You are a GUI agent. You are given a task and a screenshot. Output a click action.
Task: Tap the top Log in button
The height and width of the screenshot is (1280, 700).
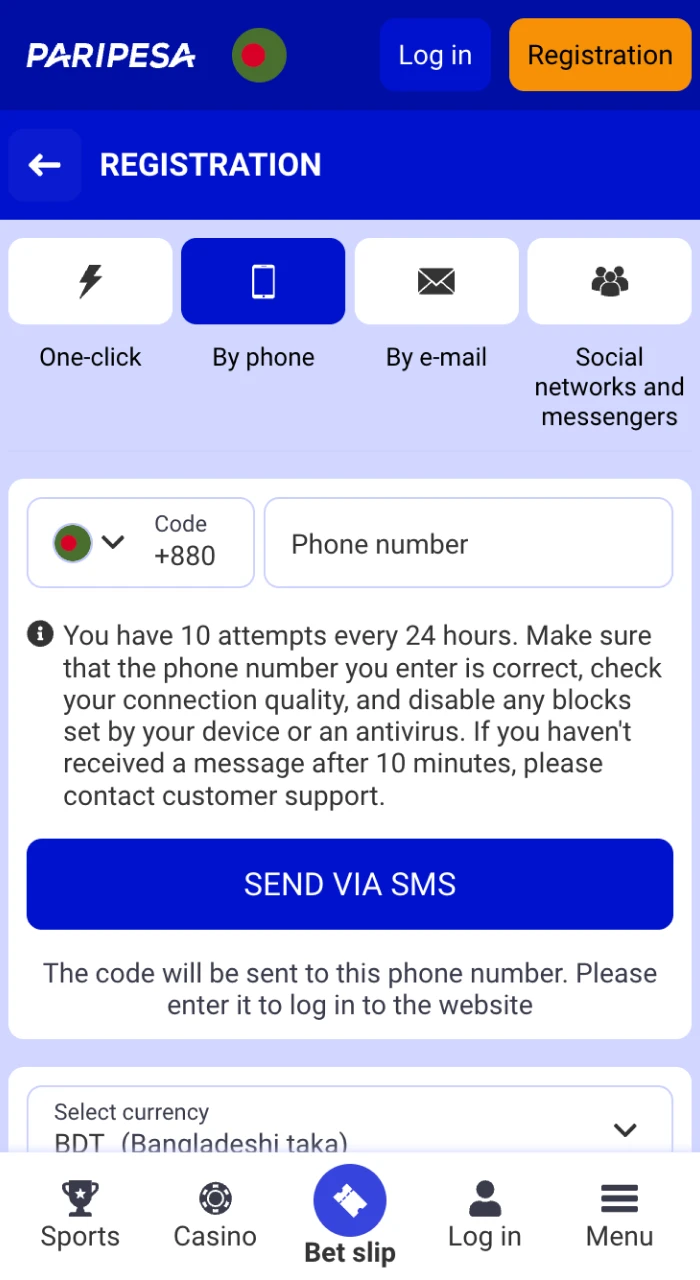point(435,55)
